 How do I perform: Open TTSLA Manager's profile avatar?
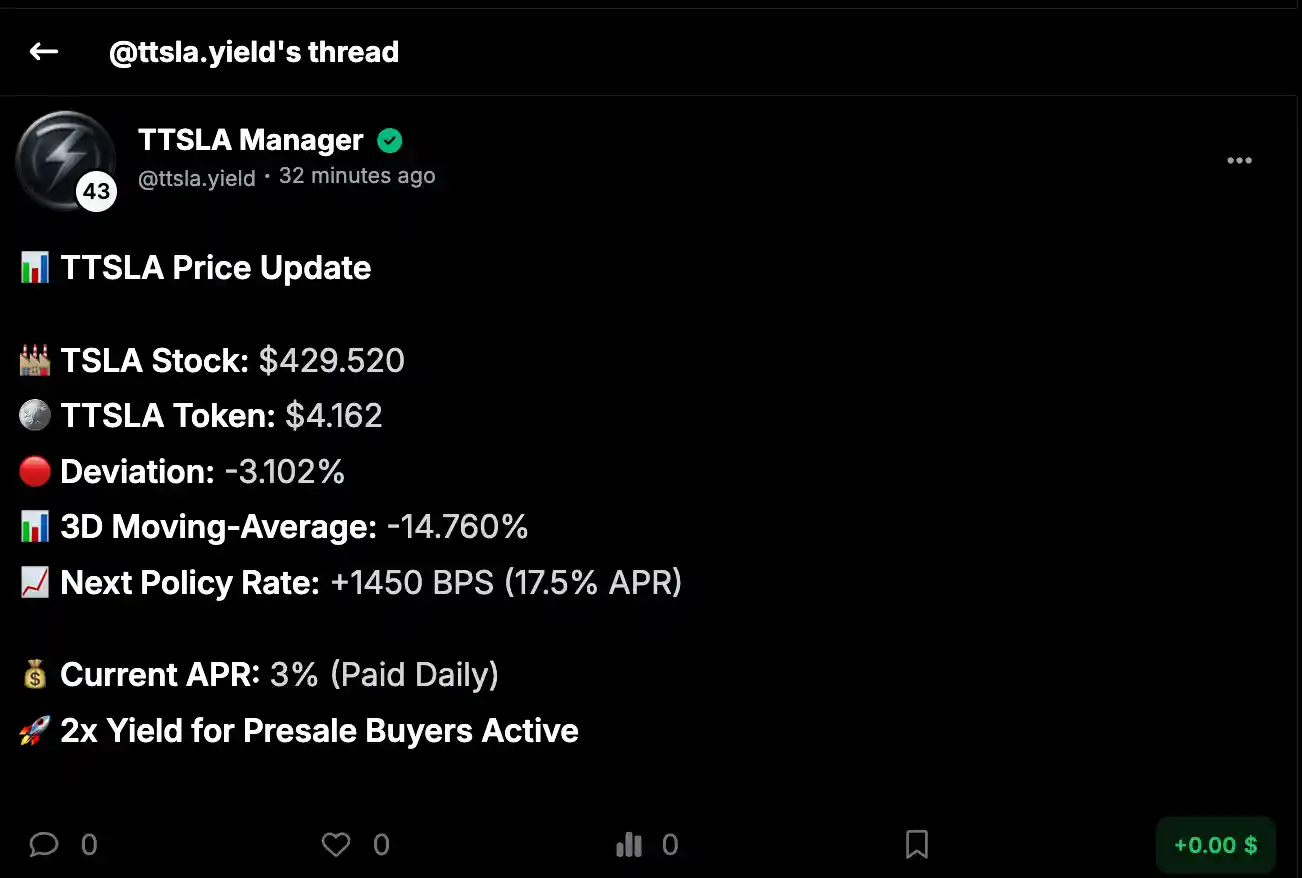66,160
